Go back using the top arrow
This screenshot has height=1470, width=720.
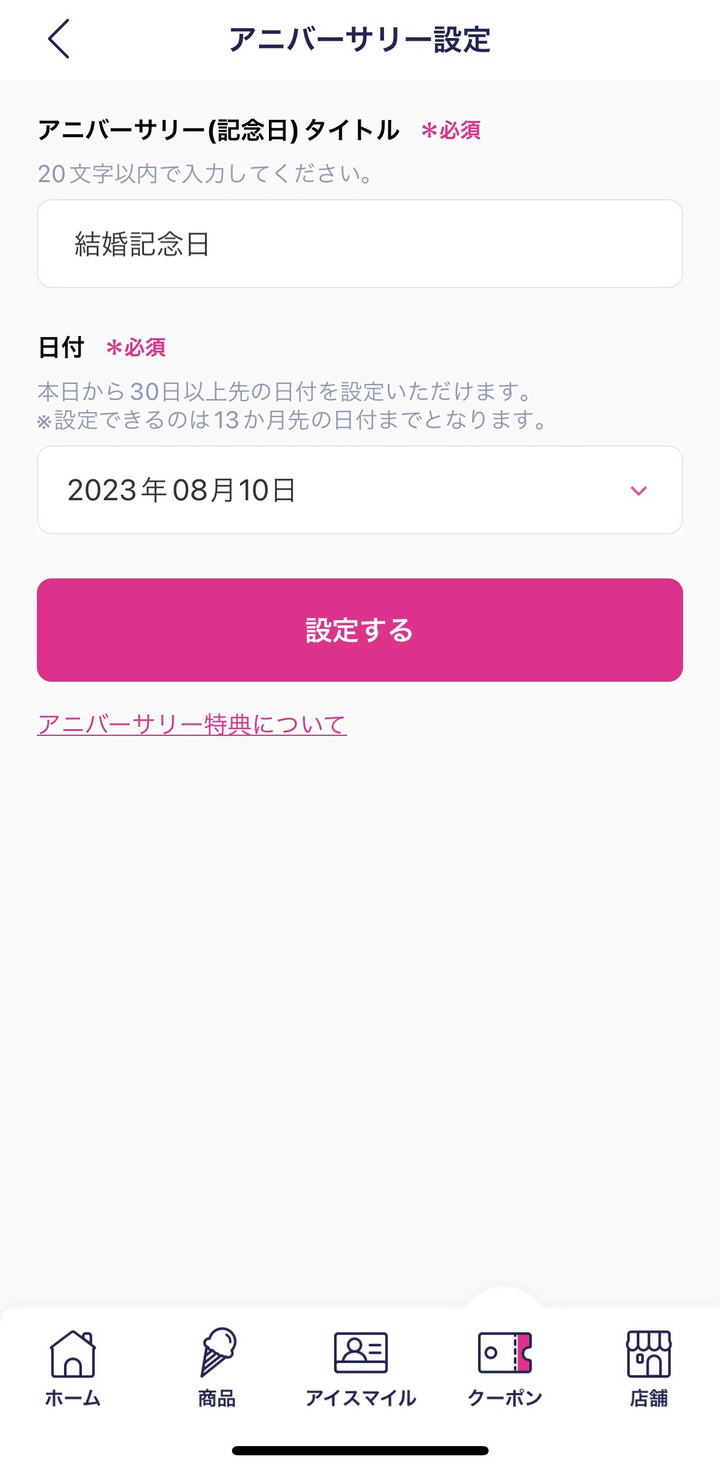tap(59, 39)
